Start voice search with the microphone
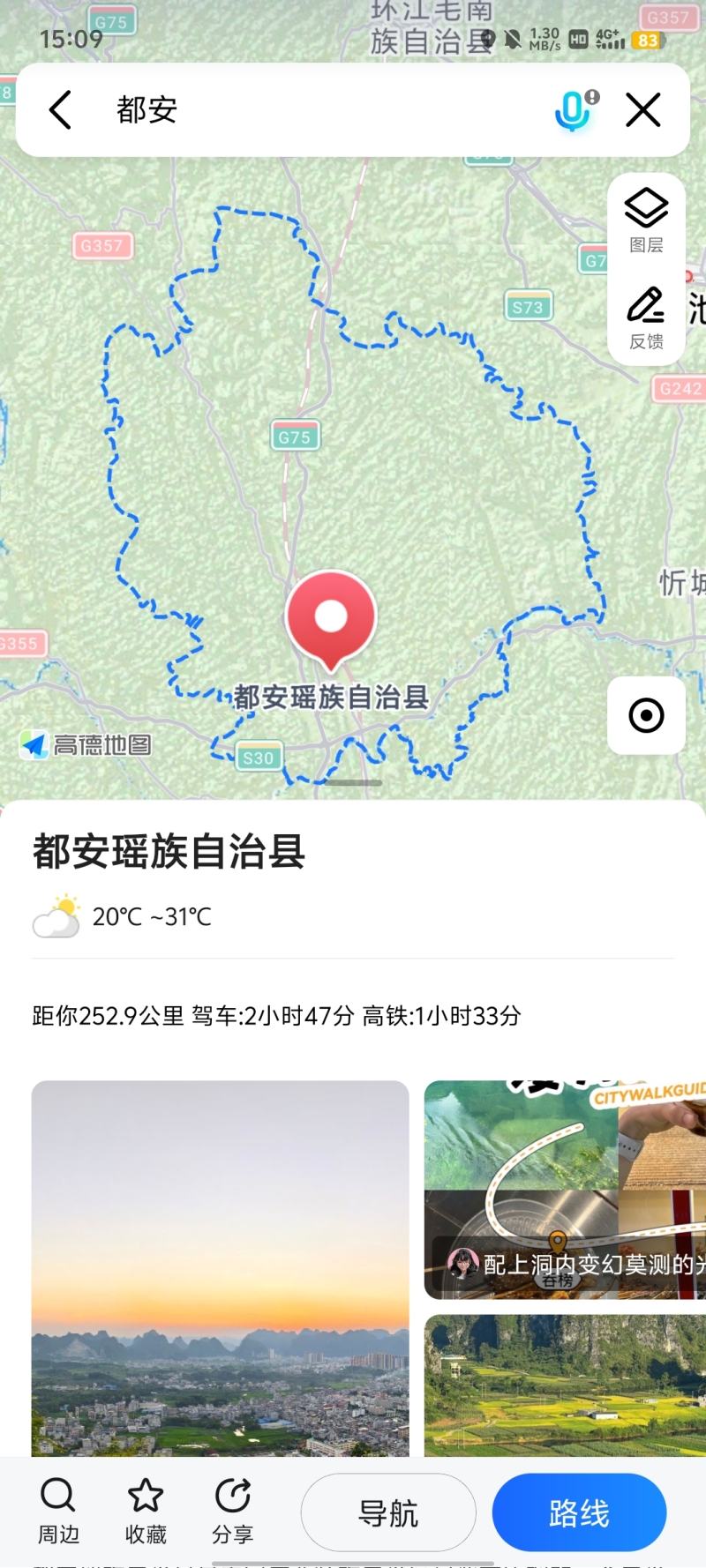 575,110
